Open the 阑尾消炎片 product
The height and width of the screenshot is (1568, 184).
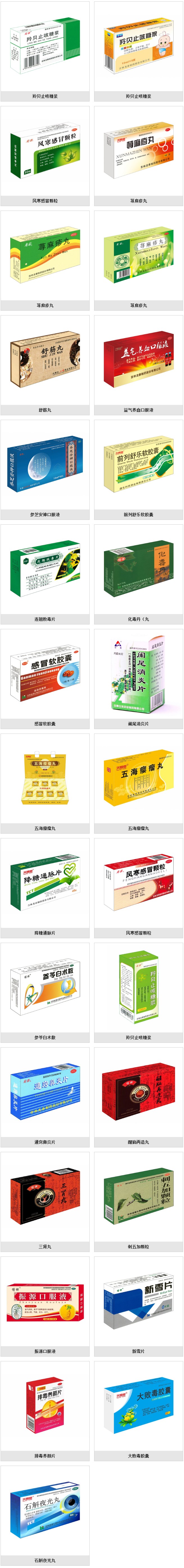[138, 674]
